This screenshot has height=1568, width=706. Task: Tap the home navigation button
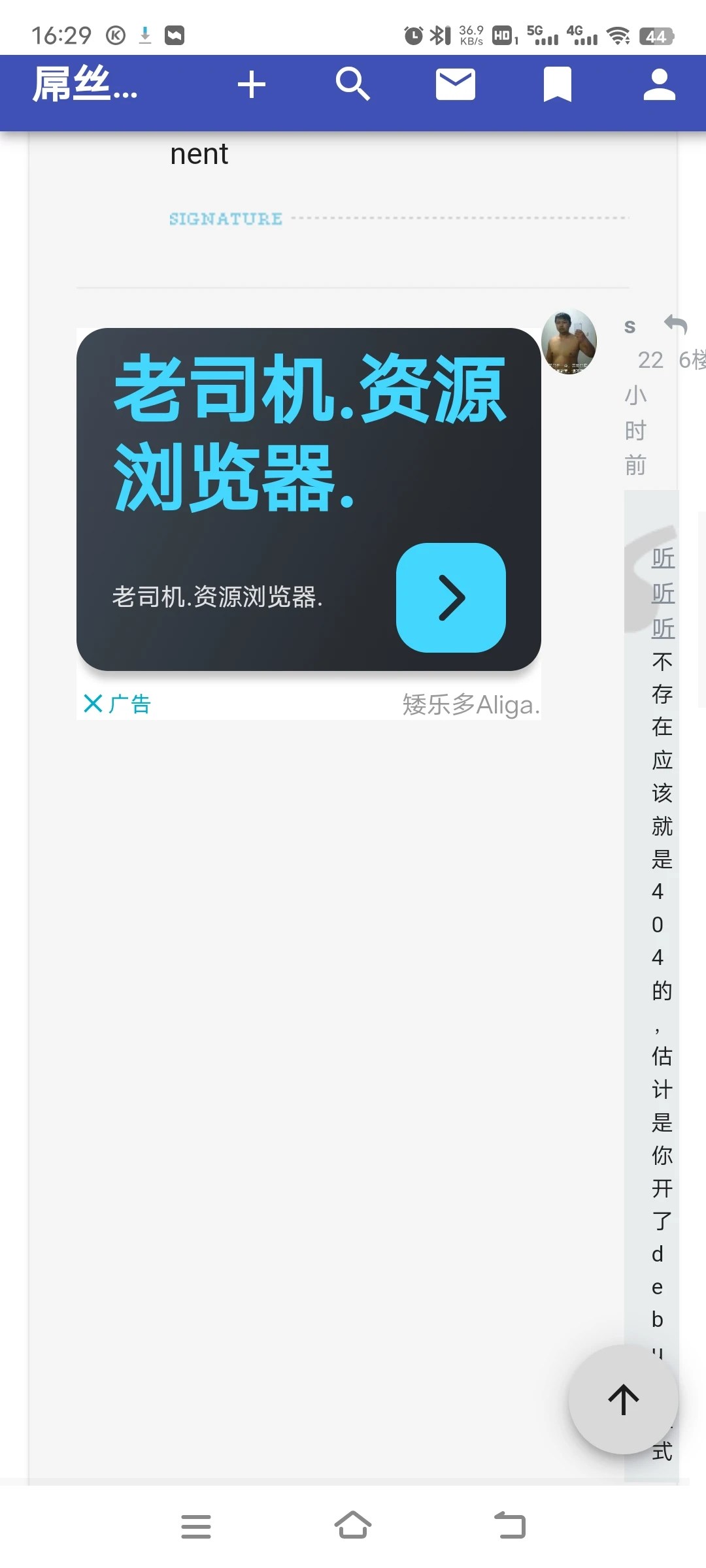[353, 1526]
